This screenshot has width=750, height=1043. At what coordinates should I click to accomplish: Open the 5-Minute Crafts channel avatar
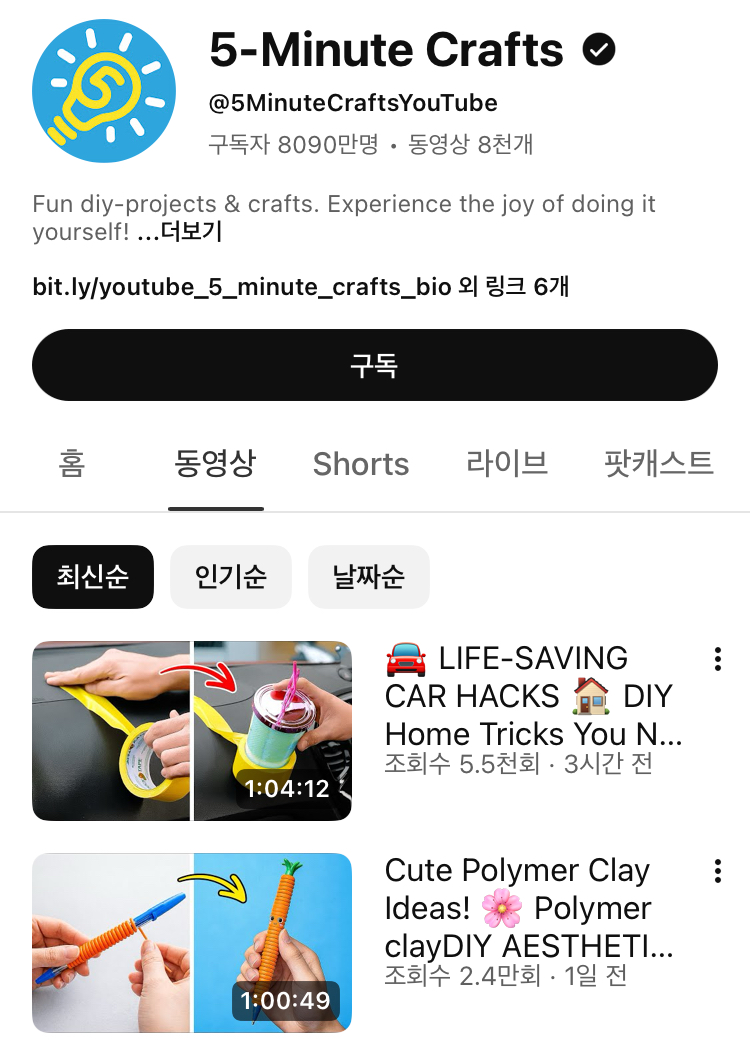(x=104, y=90)
